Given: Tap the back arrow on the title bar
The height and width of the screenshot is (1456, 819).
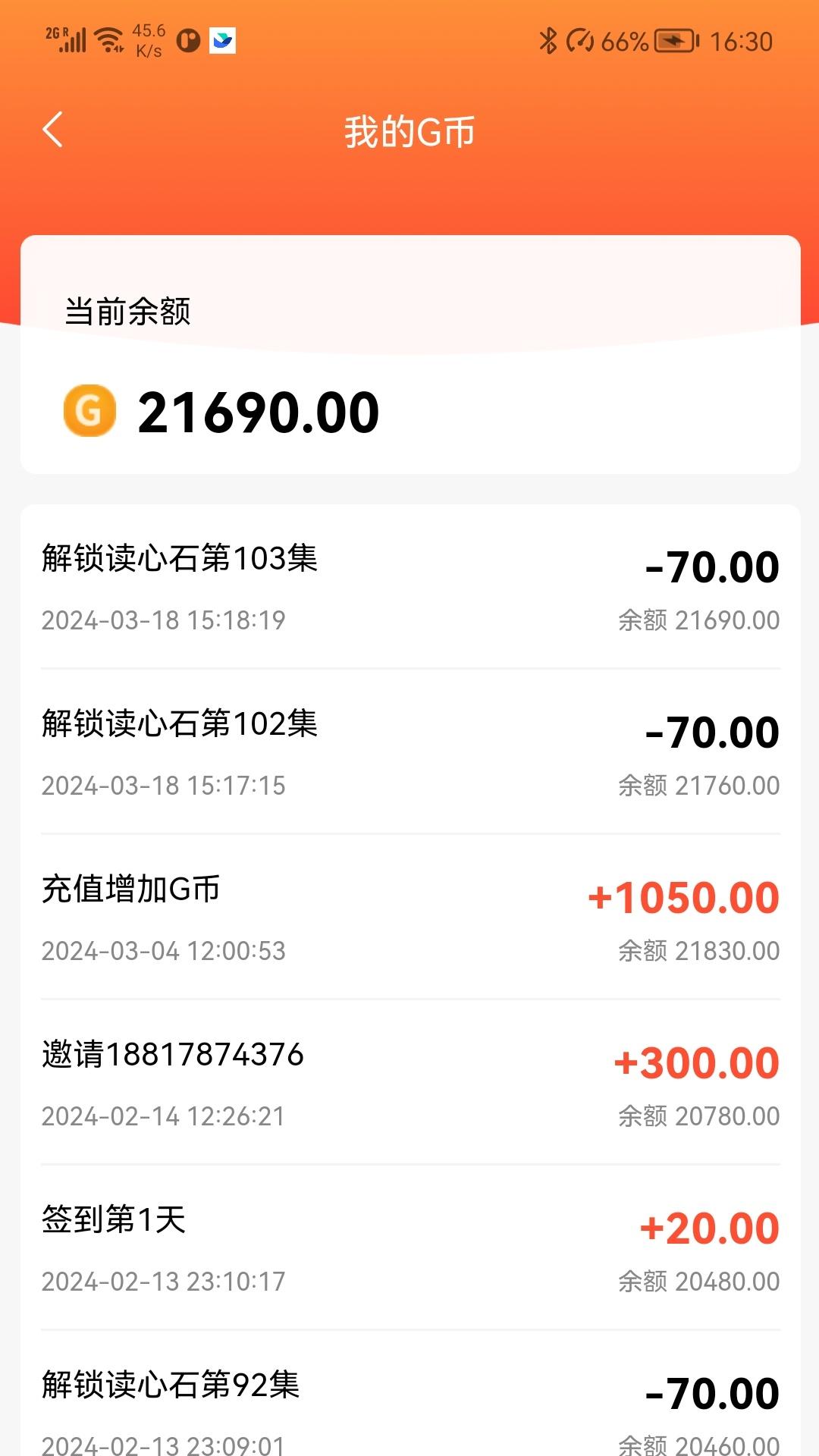Looking at the screenshot, I should point(53,130).
